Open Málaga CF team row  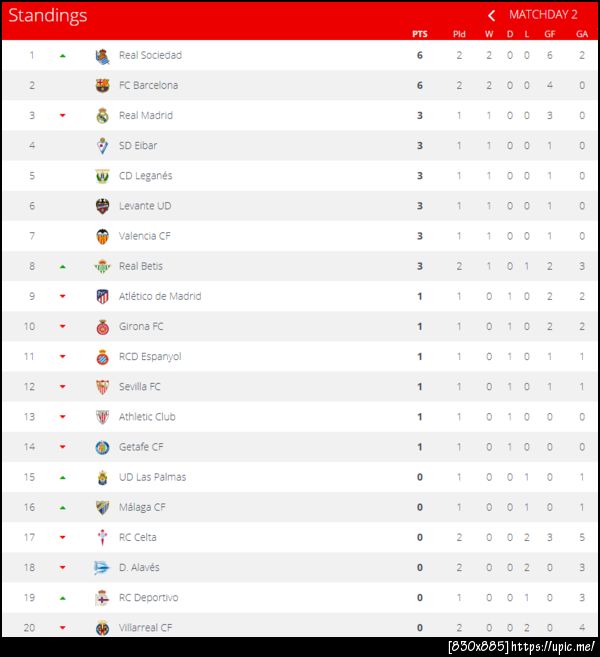tap(142, 507)
